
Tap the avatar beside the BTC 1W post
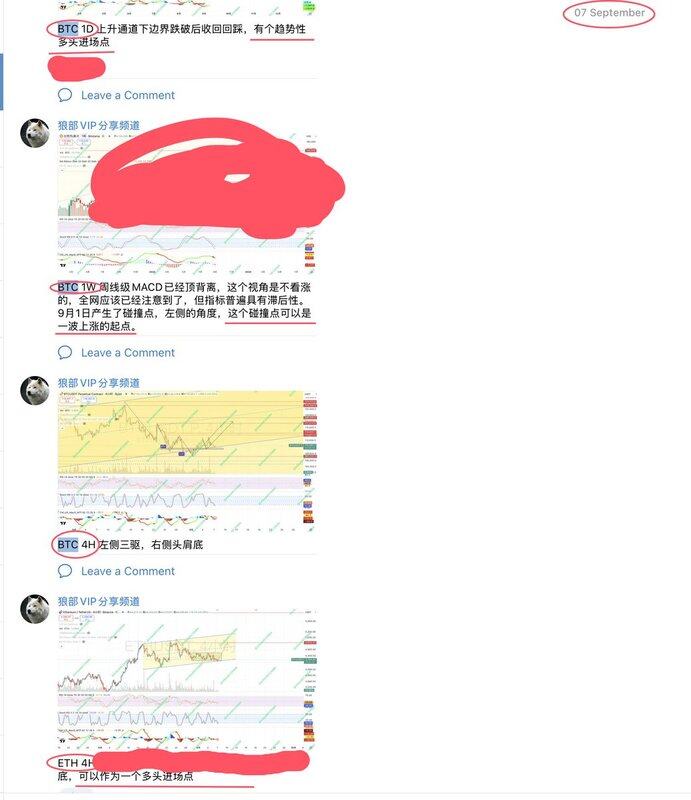click(x=36, y=133)
